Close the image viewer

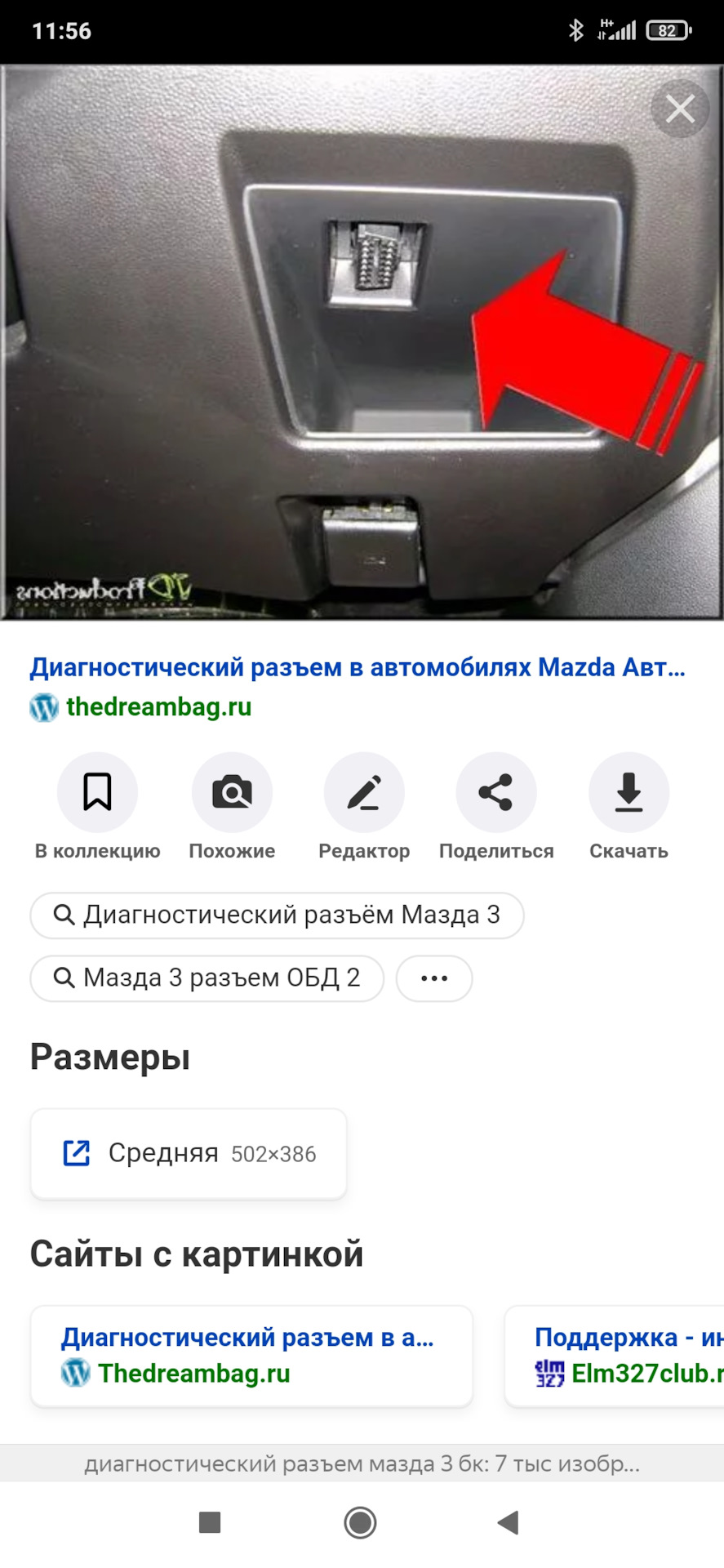[x=680, y=109]
